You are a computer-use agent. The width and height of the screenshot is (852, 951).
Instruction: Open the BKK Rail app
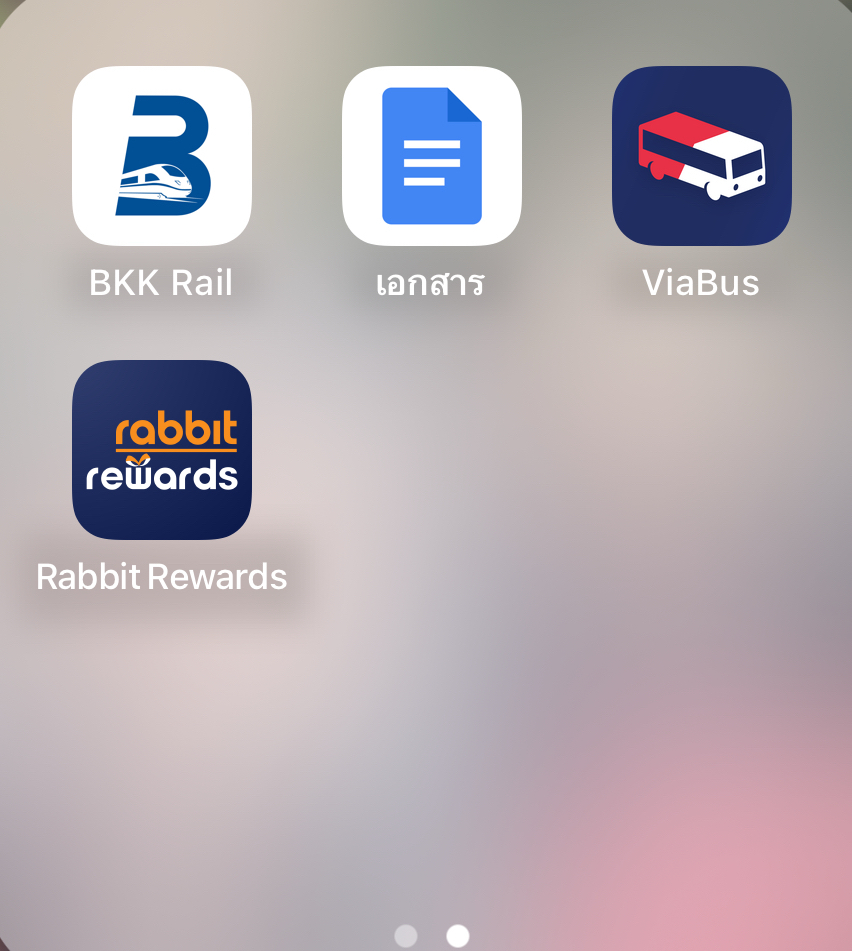(162, 156)
